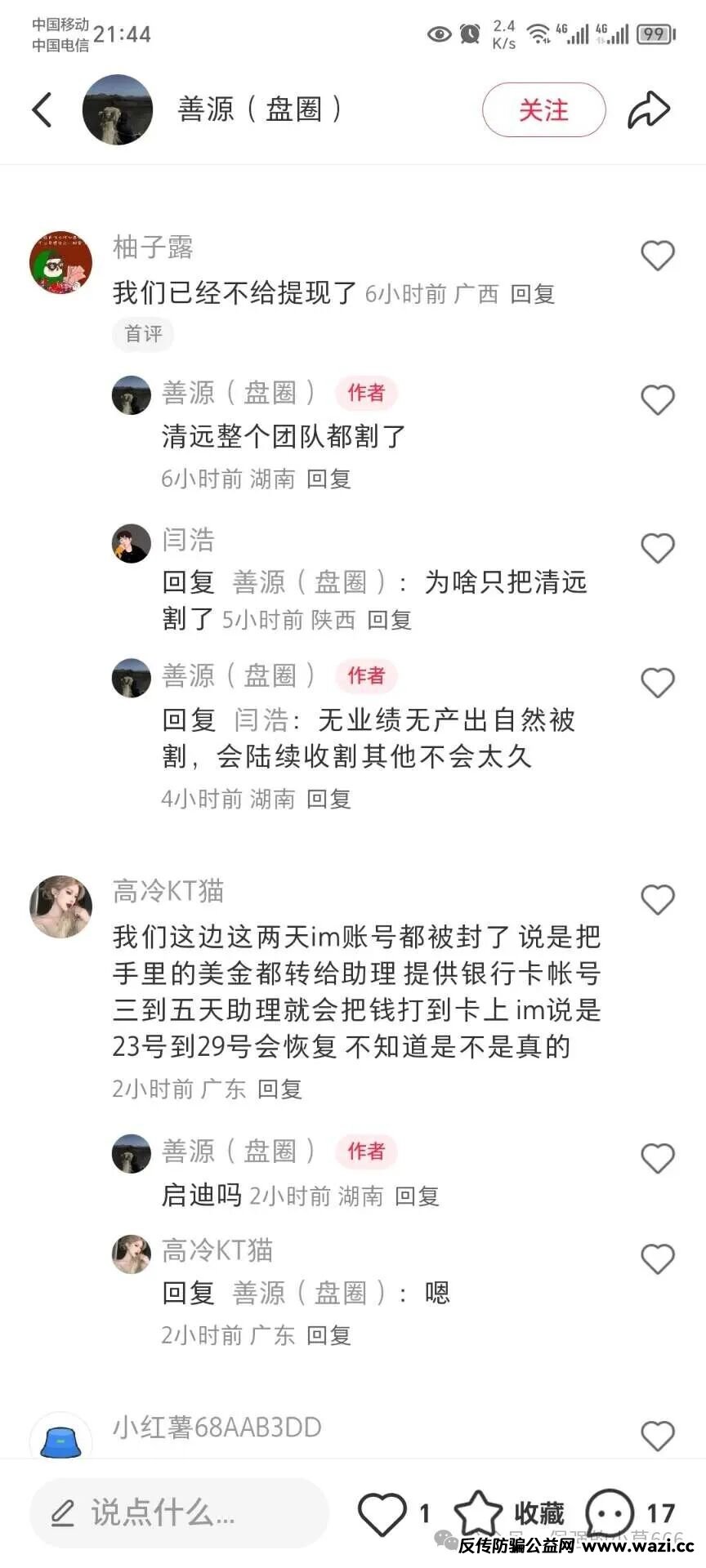The image size is (706, 1568).
Task: Share this post via arrow icon
Action: (649, 109)
